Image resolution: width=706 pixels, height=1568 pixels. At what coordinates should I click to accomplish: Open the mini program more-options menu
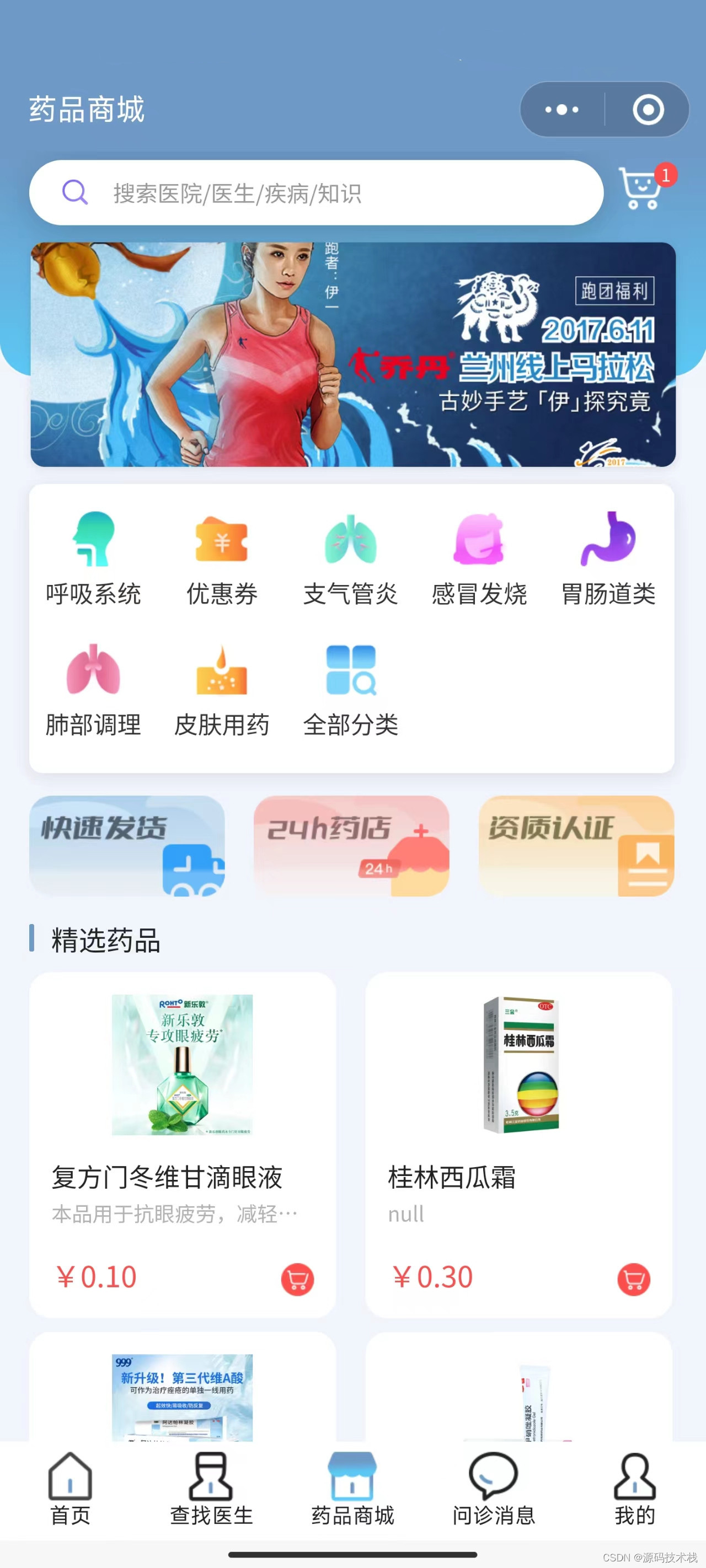point(561,110)
